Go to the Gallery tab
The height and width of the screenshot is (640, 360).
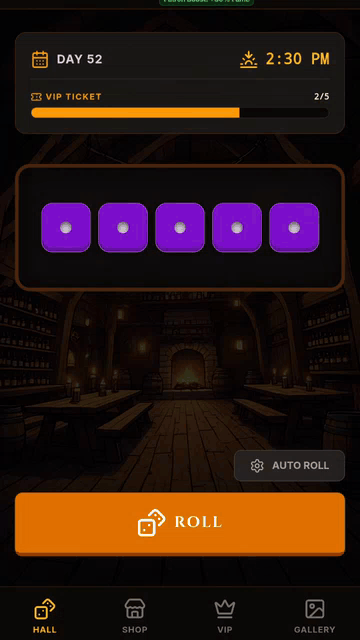(315, 616)
